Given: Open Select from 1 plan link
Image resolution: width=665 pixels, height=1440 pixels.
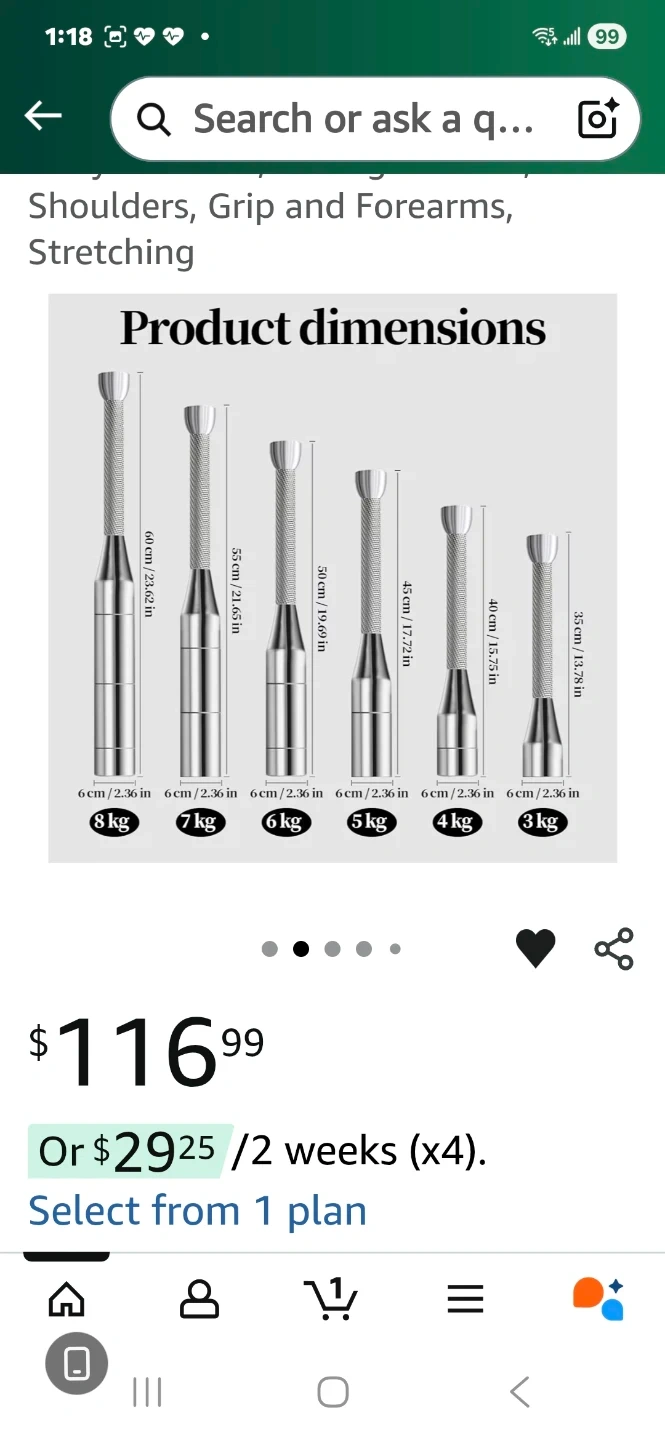Looking at the screenshot, I should click(x=197, y=1210).
